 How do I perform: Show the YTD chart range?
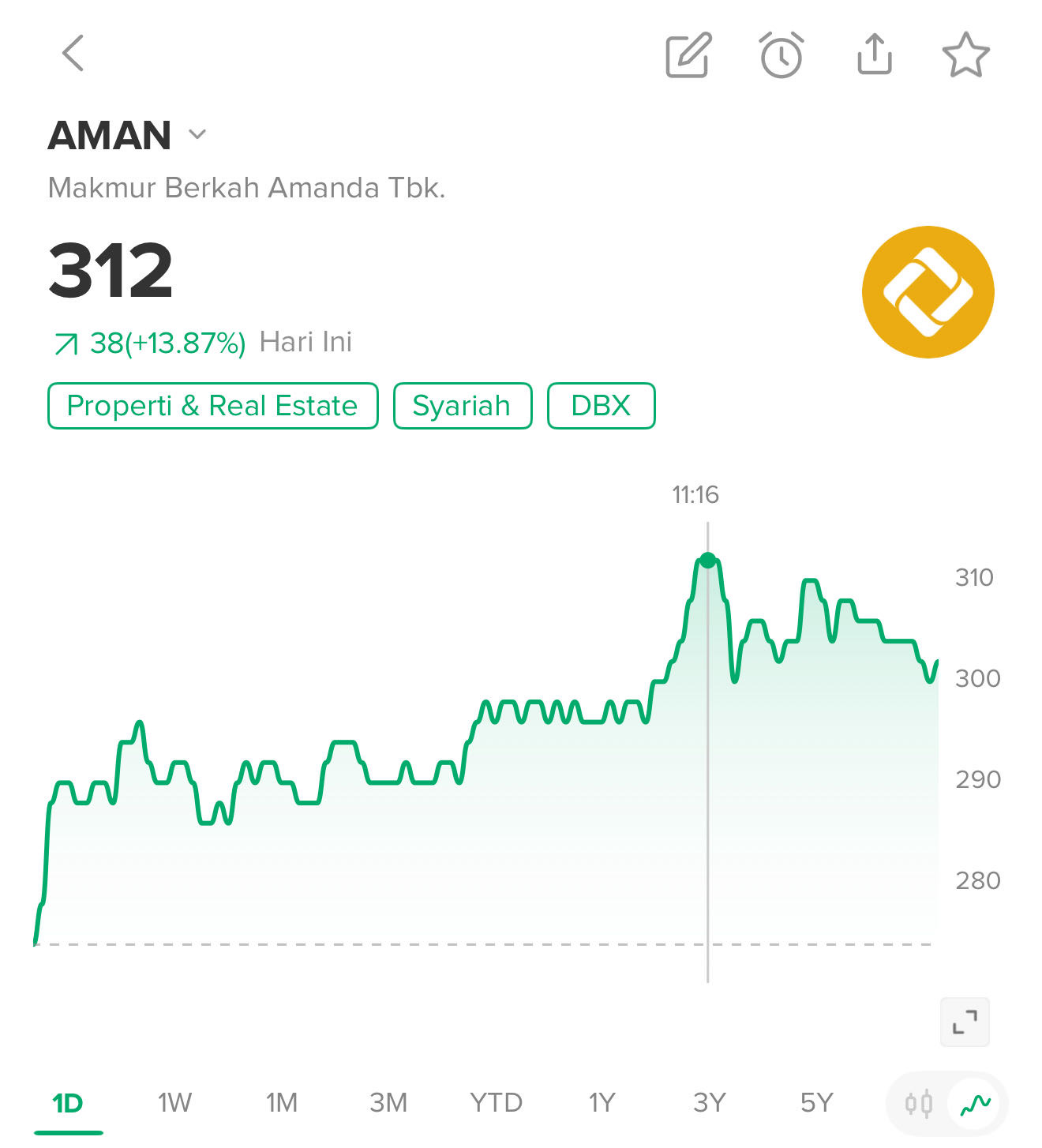coord(496,1102)
